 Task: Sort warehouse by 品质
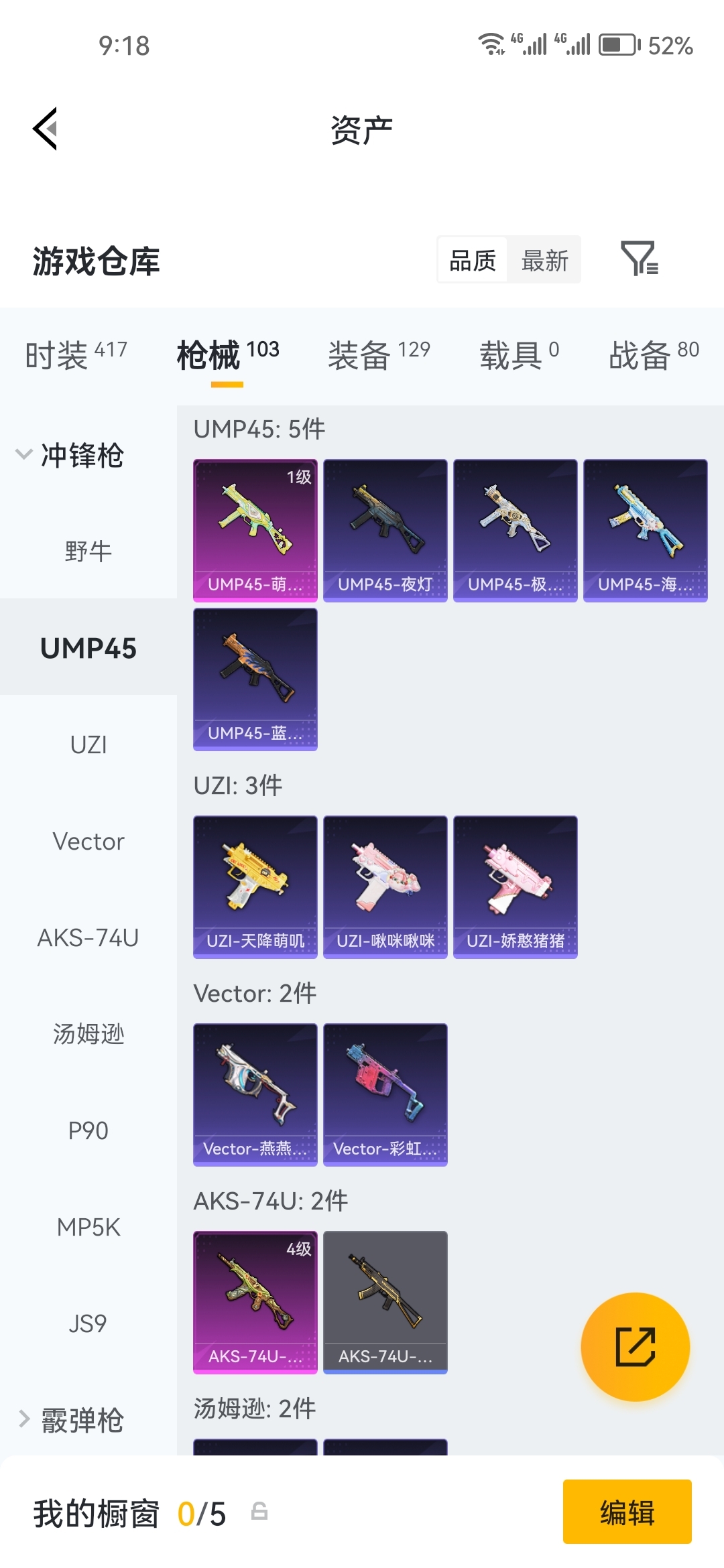(473, 260)
